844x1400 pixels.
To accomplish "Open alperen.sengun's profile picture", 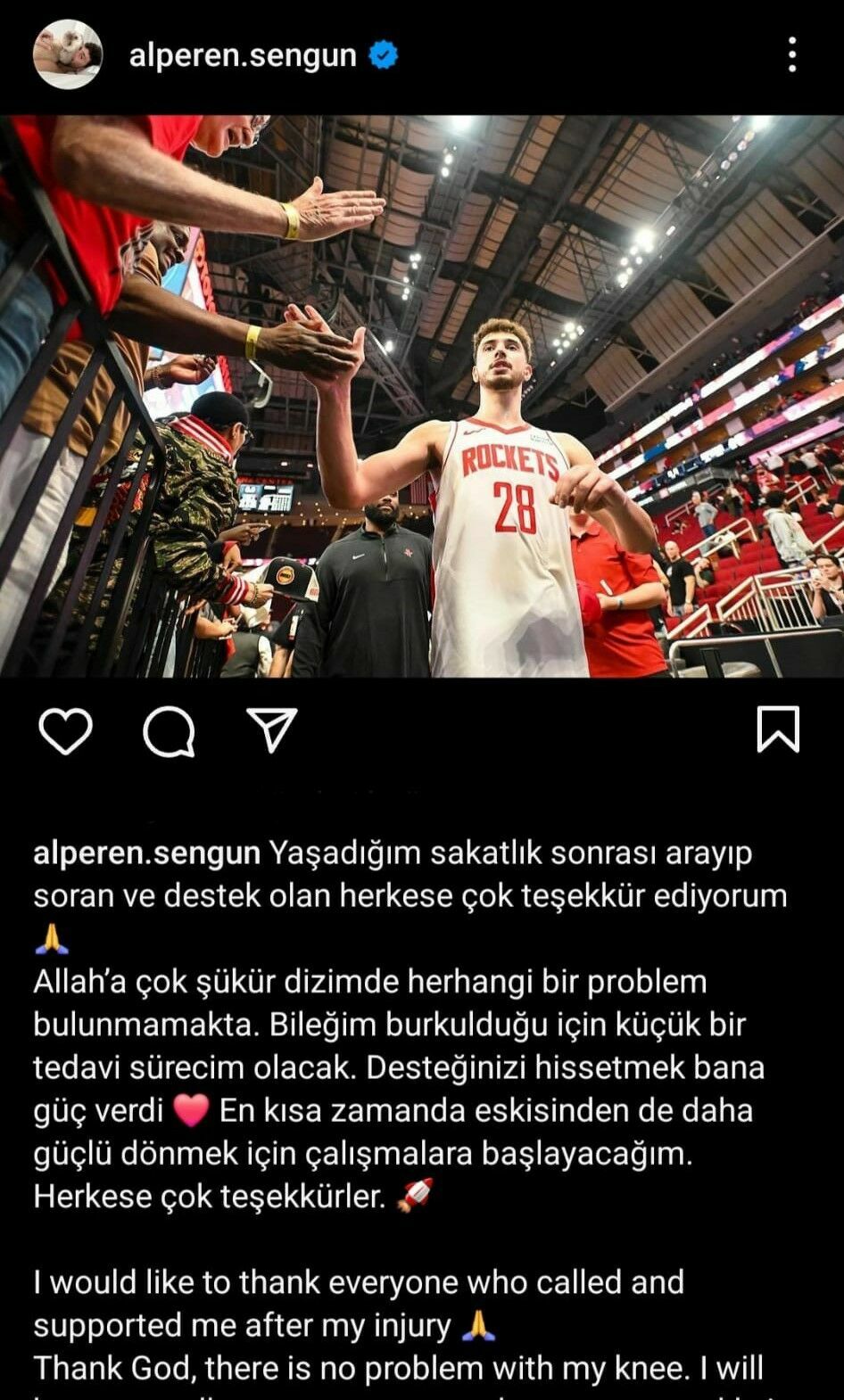I will point(67,54).
